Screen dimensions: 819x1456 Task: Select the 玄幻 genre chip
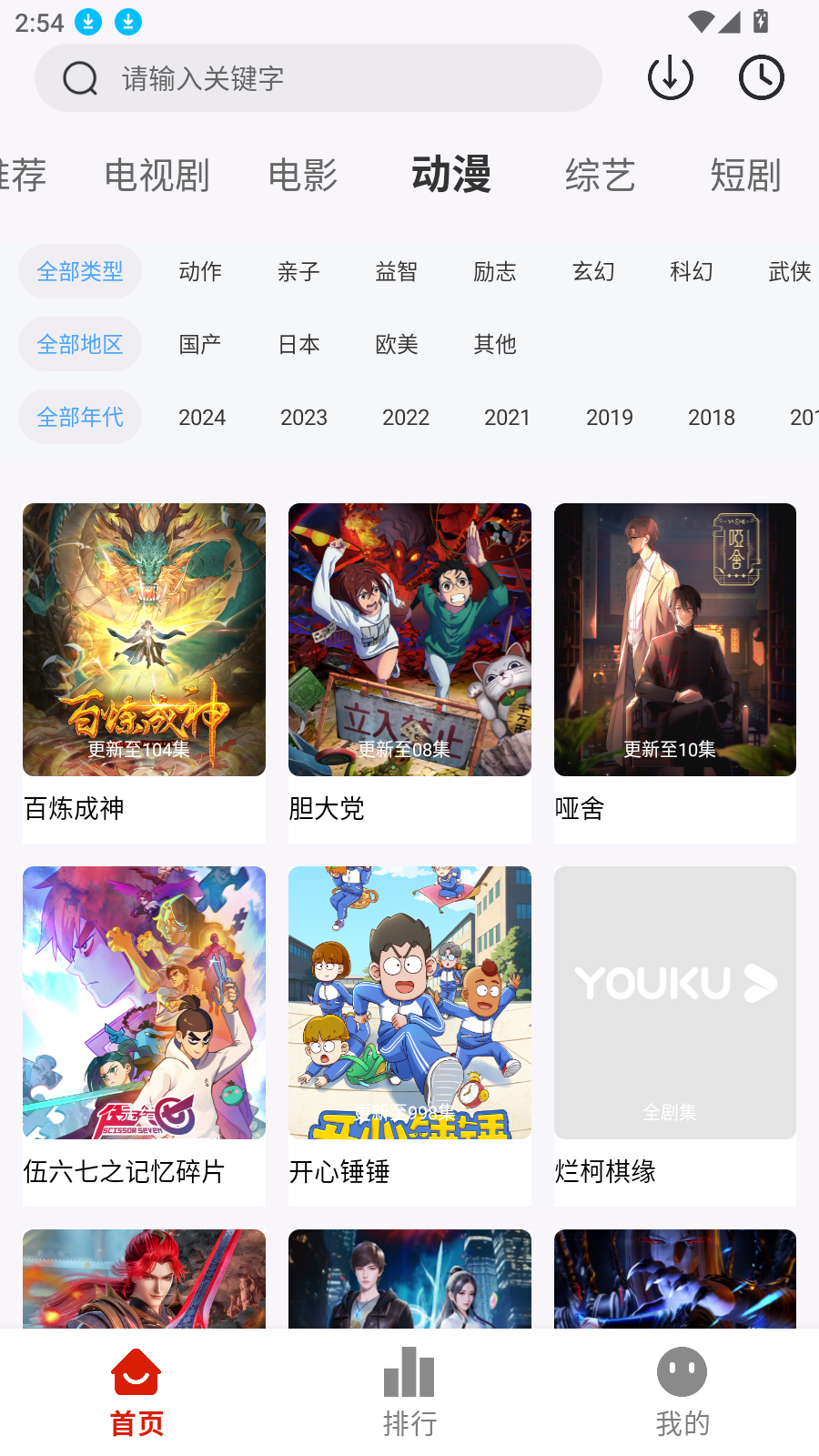pyautogui.click(x=593, y=271)
